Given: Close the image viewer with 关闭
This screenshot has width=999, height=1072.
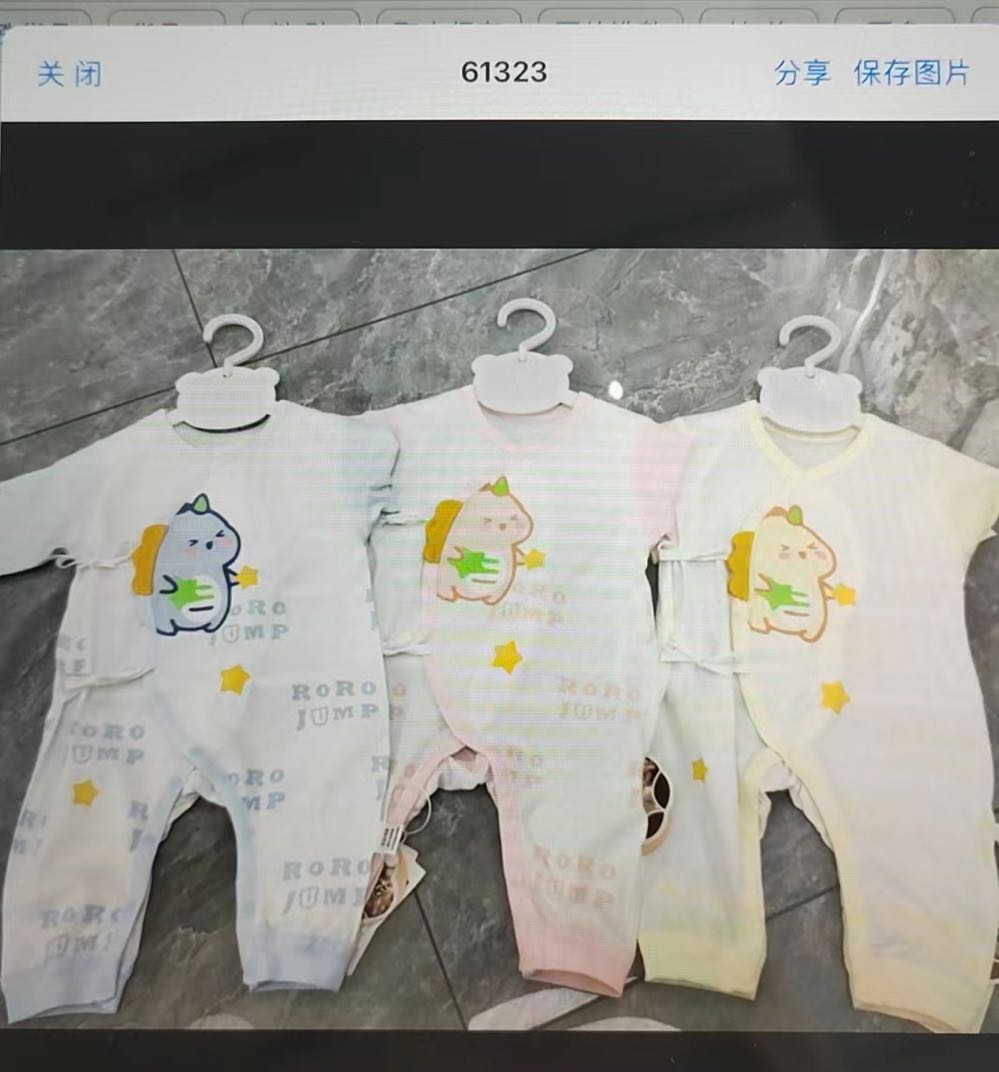Looking at the screenshot, I should pyautogui.click(x=69, y=74).
